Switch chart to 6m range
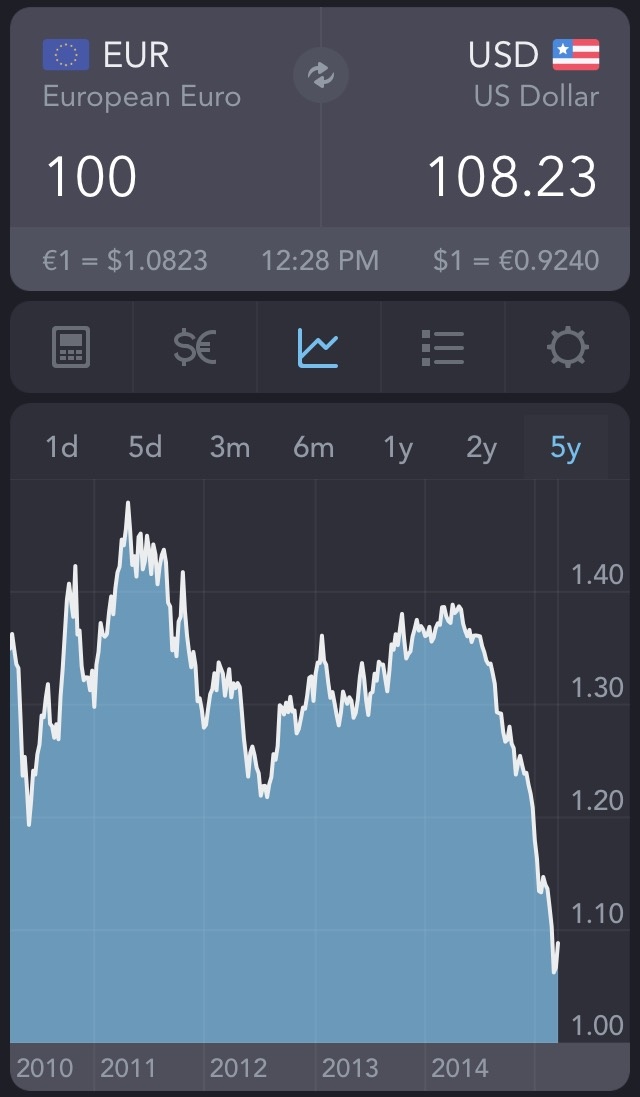The width and height of the screenshot is (640, 1097). click(x=313, y=447)
